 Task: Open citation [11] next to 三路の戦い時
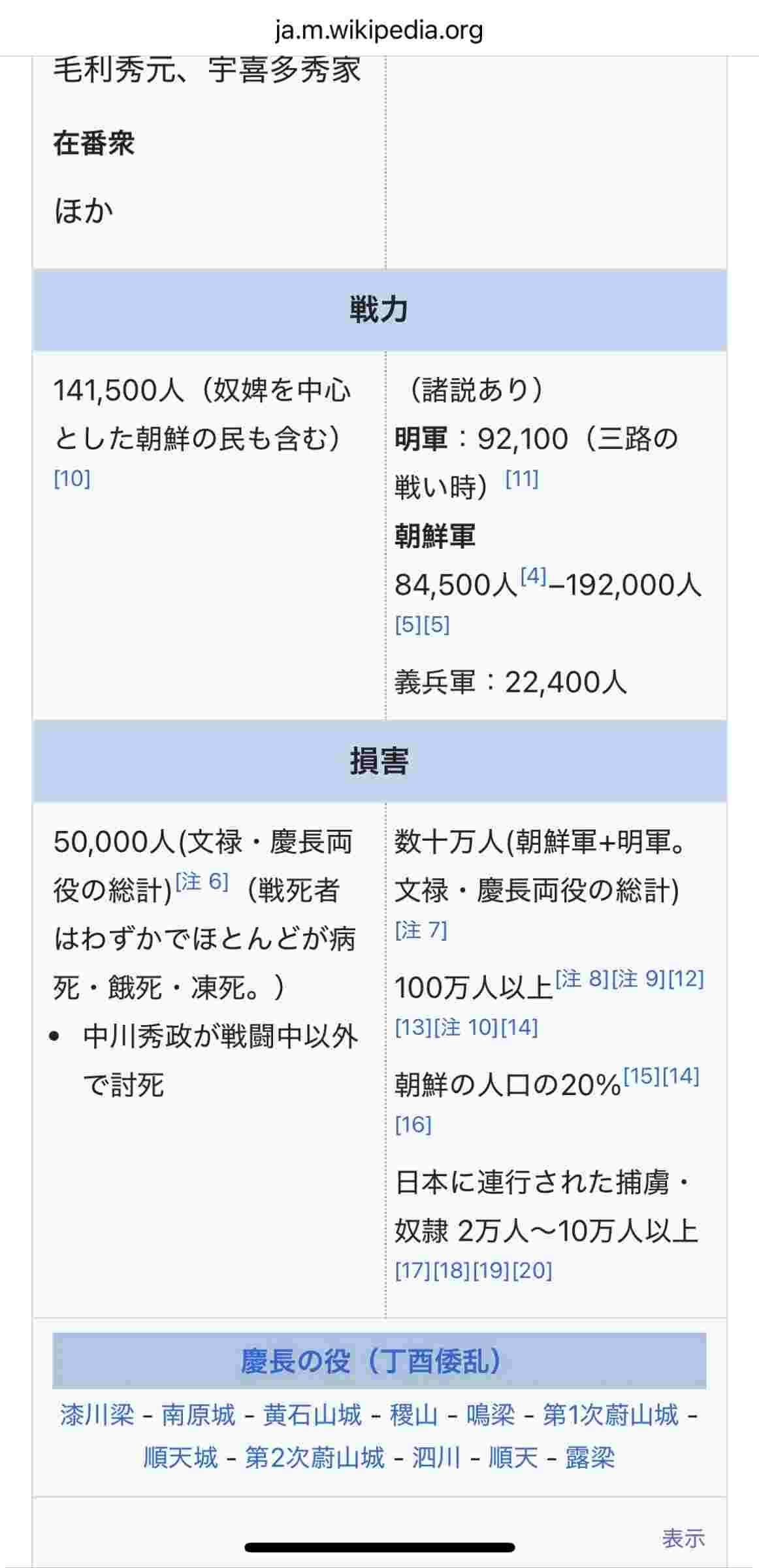click(522, 479)
